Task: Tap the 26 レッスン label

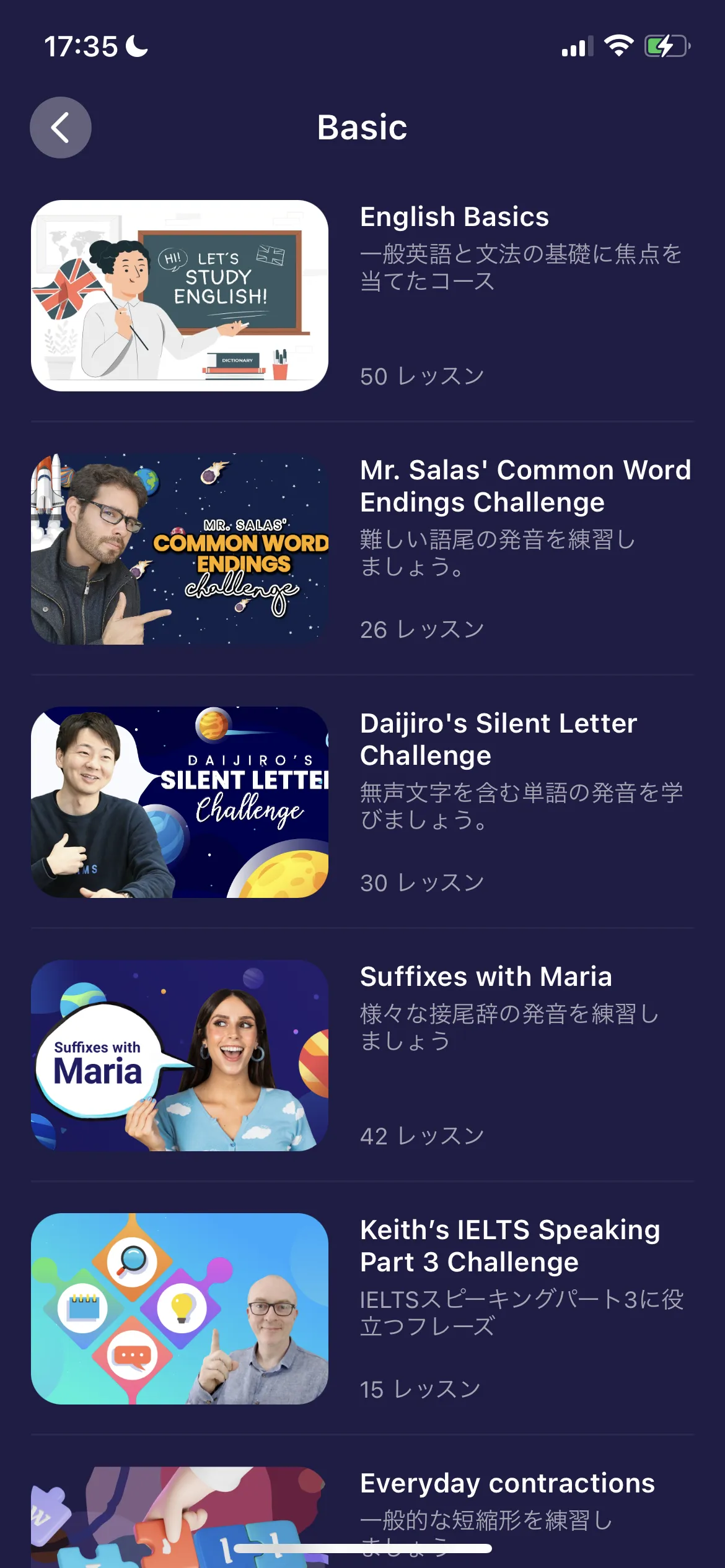Action: pos(421,629)
